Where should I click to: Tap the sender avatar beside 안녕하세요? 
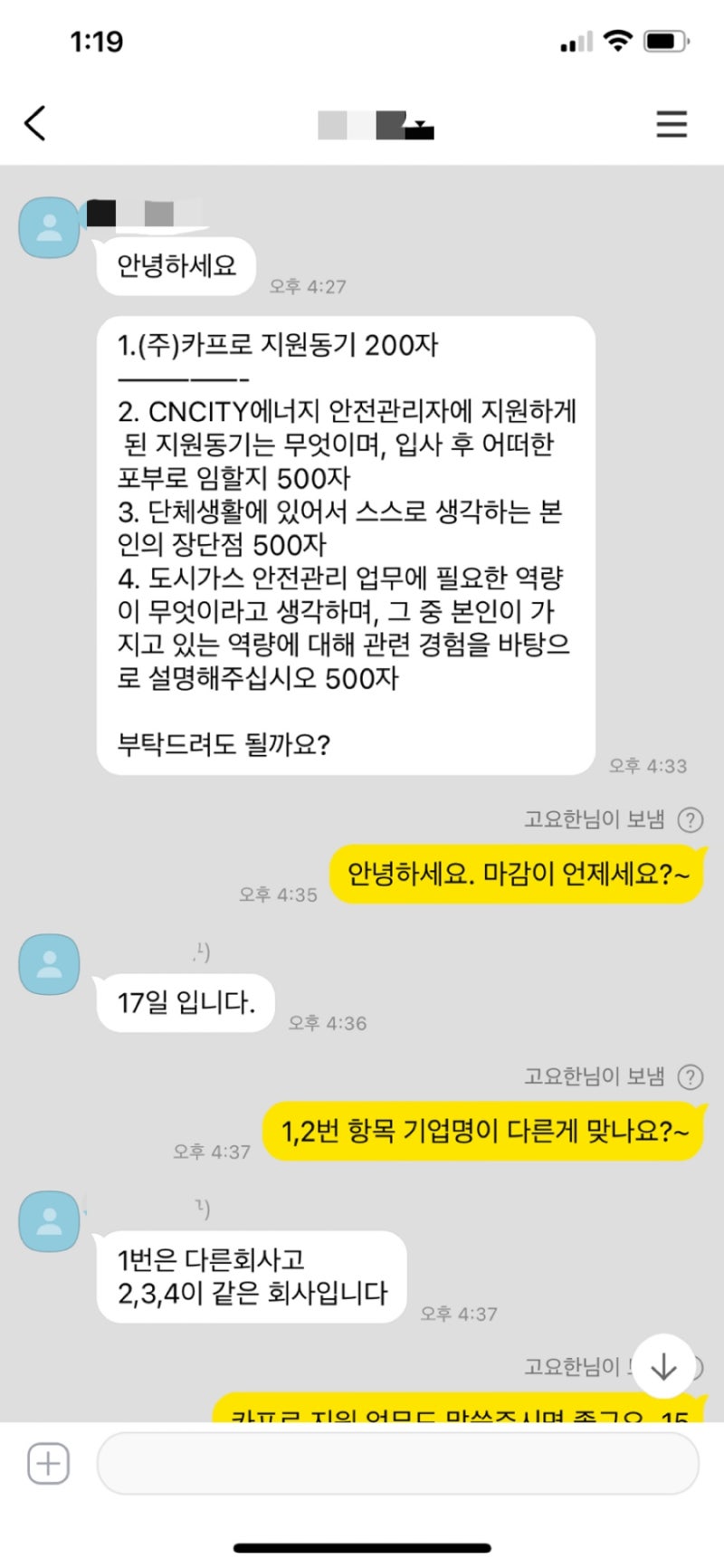pos(49,227)
